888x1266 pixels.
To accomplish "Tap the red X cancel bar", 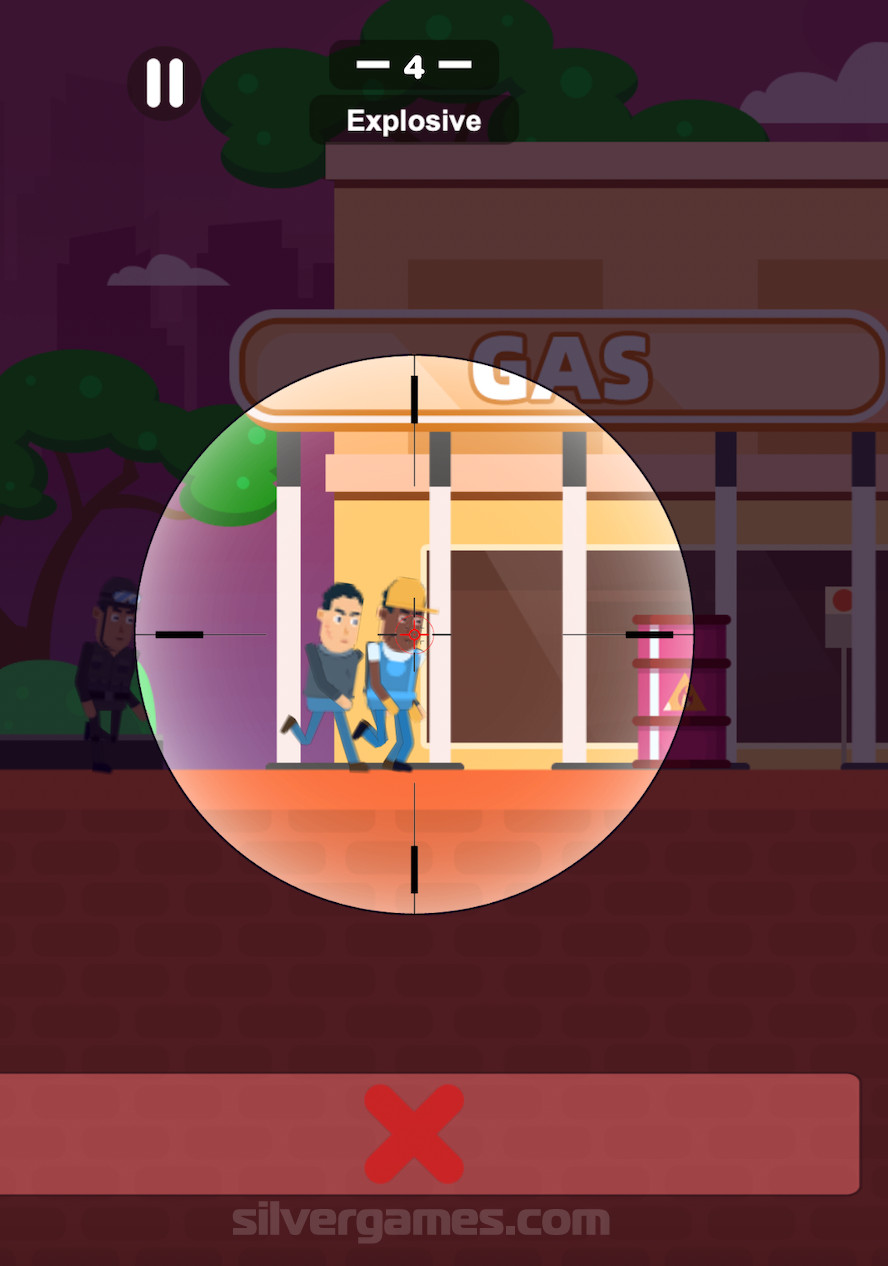I will [x=414, y=1133].
